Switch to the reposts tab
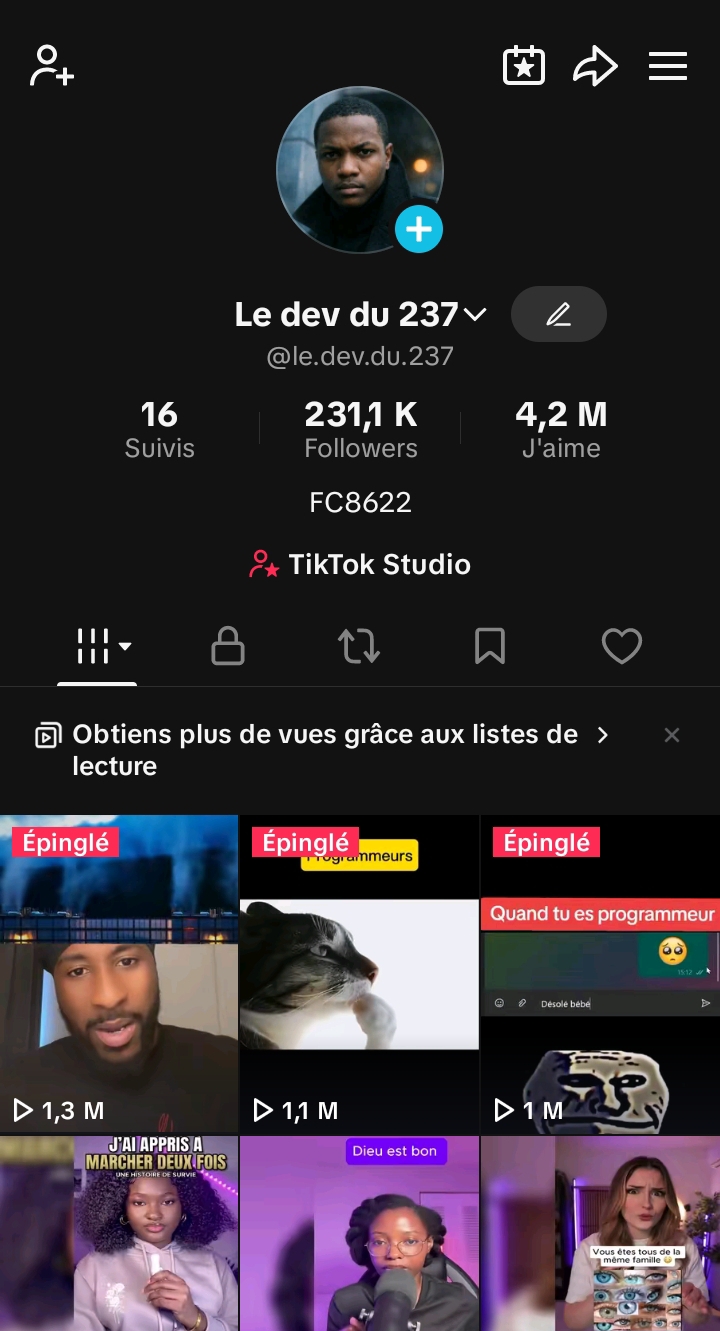Image resolution: width=720 pixels, height=1331 pixels. 359,646
